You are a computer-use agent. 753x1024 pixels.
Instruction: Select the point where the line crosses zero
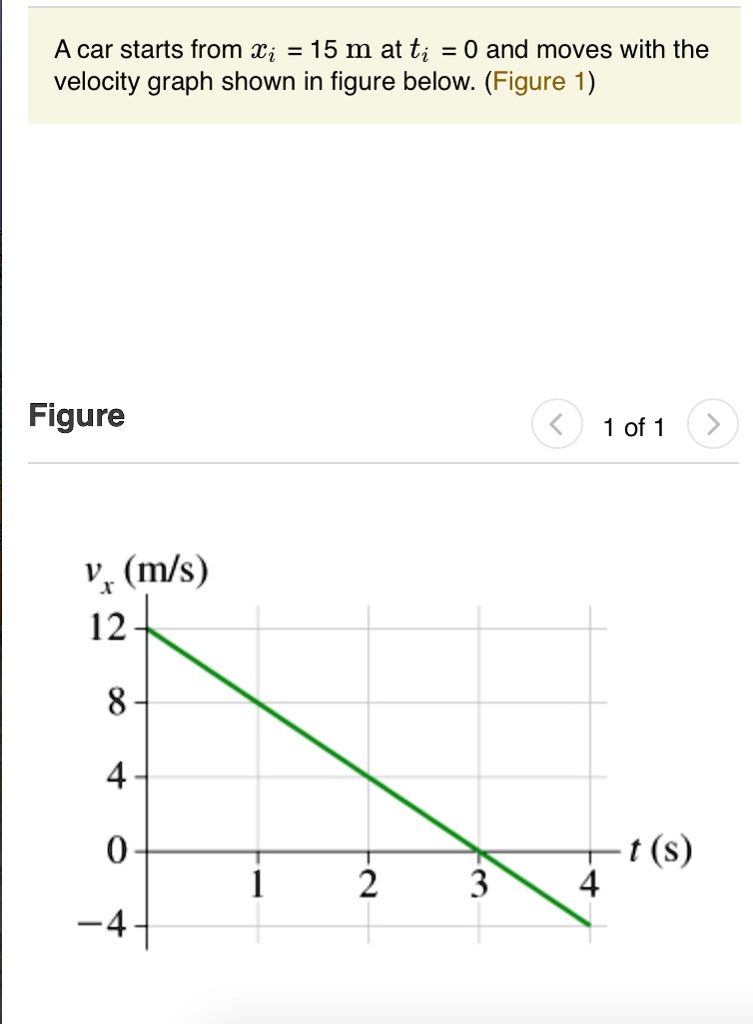coord(480,851)
